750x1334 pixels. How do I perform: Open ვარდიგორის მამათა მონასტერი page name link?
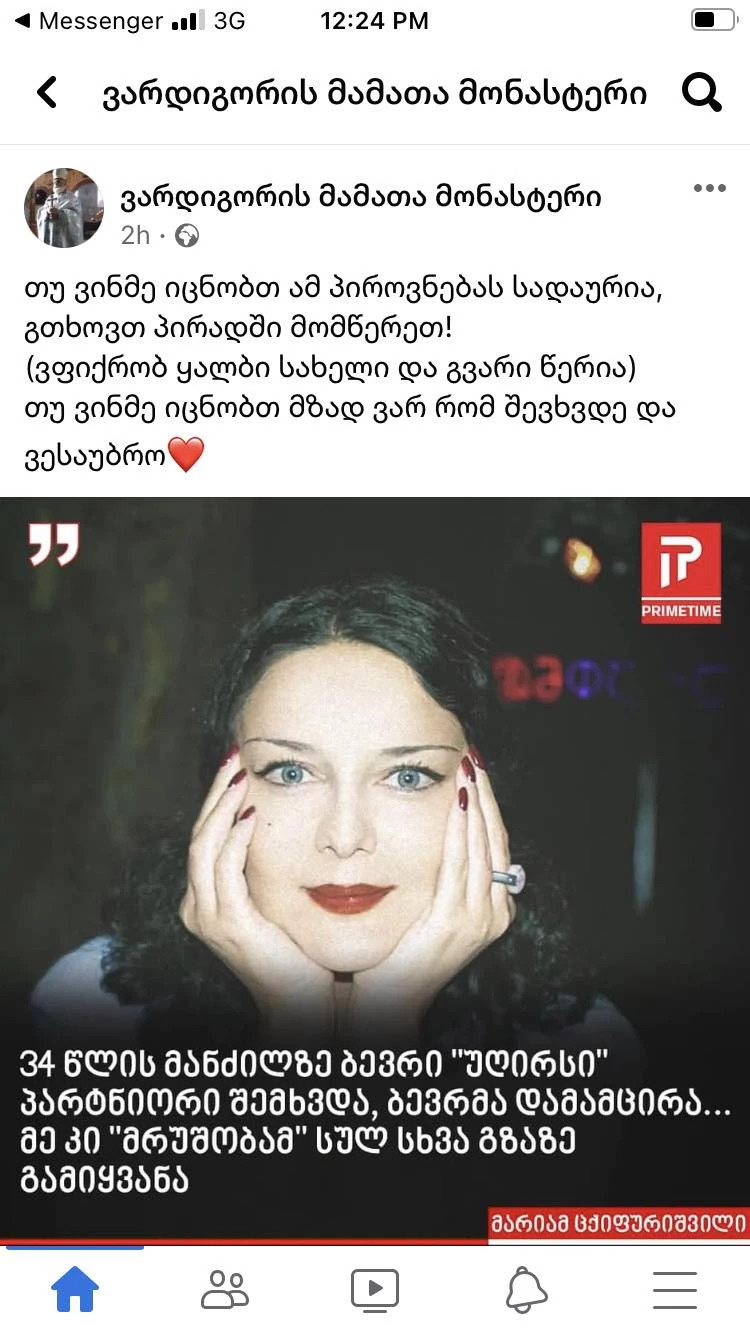coord(360,197)
